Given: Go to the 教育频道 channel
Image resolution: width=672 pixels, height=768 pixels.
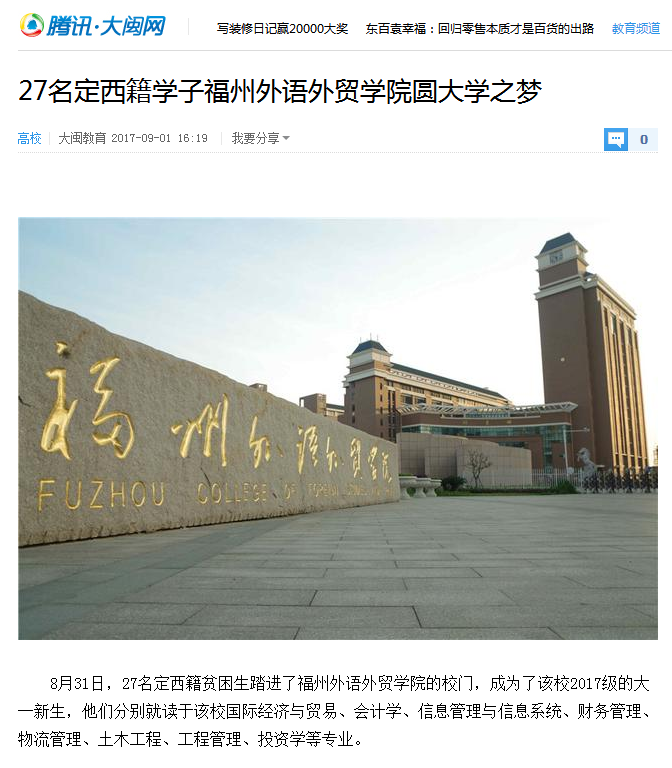Looking at the screenshot, I should click(635, 28).
